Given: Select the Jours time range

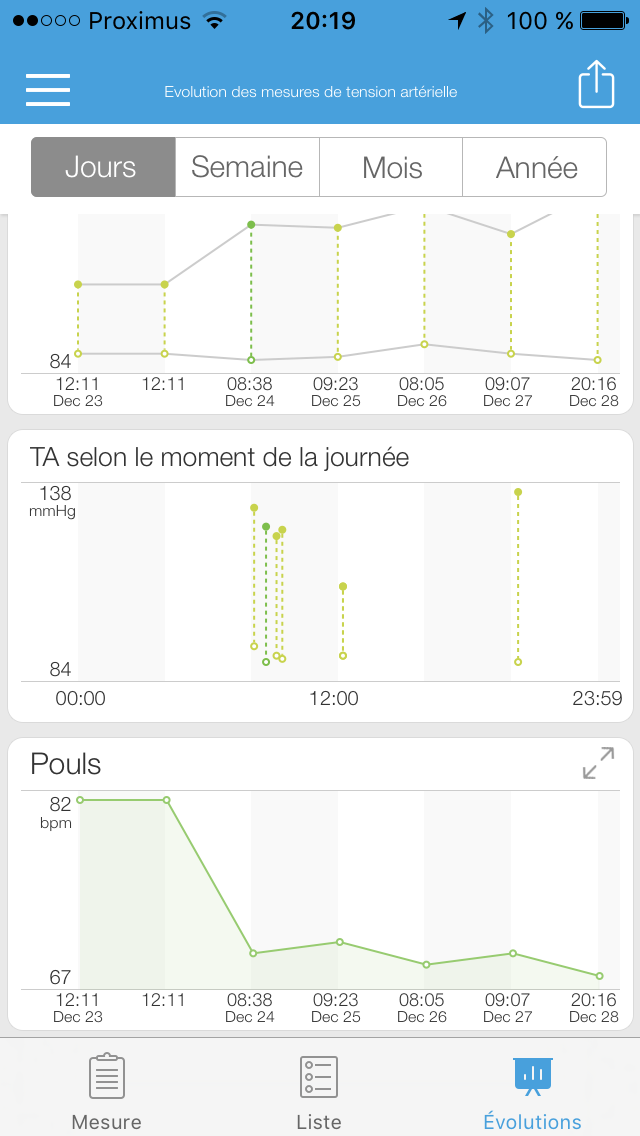Looking at the screenshot, I should [x=103, y=167].
